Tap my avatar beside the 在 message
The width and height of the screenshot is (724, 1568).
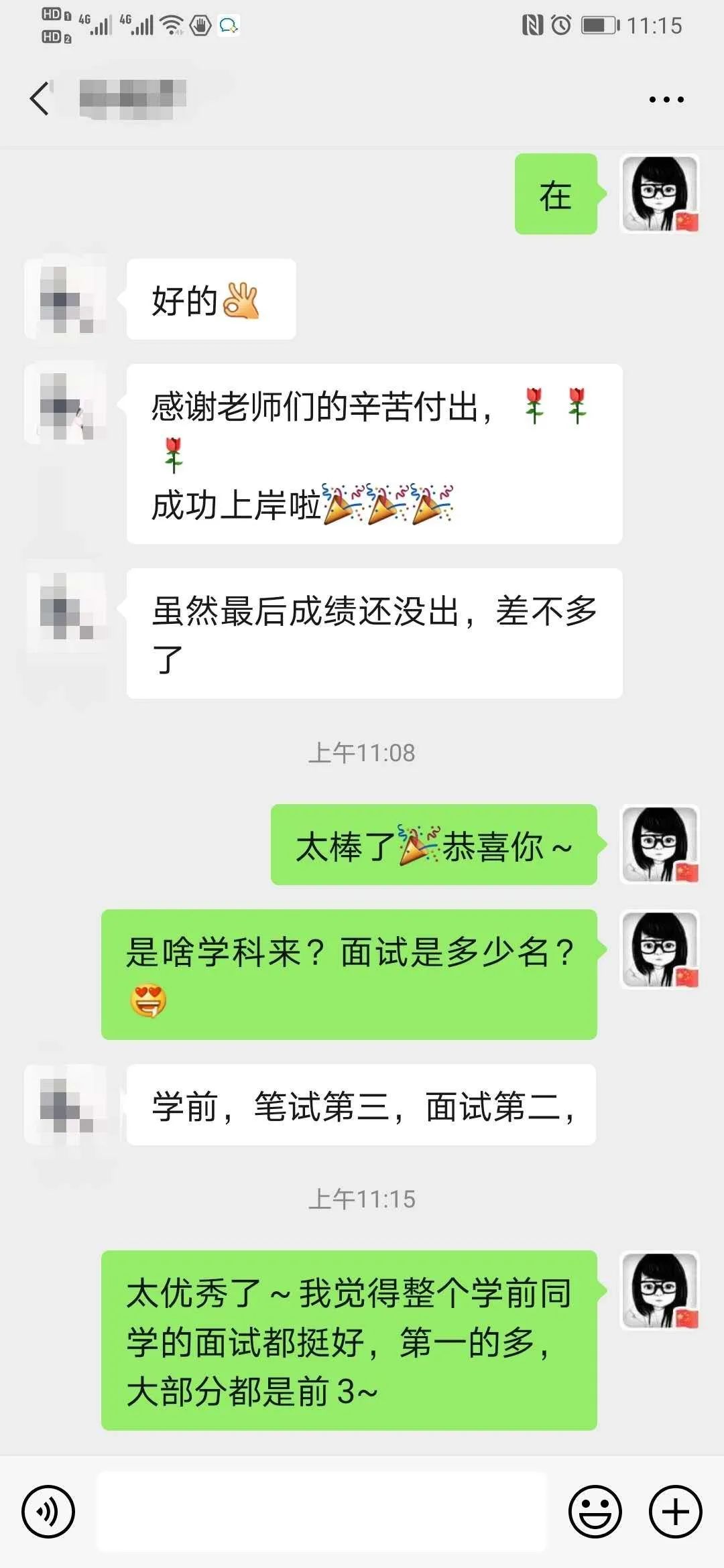660,194
